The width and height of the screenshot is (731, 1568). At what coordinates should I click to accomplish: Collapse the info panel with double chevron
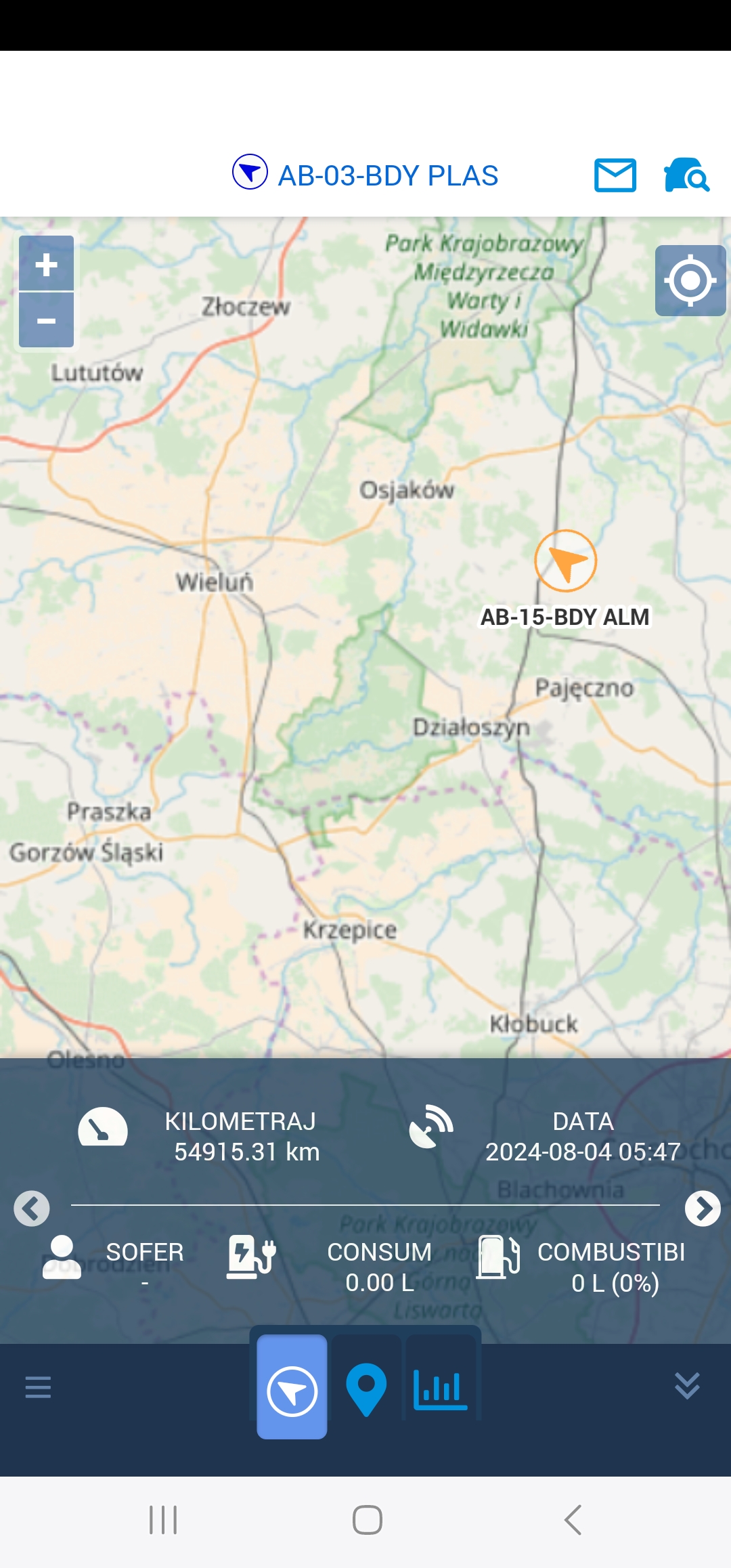pos(687,1386)
